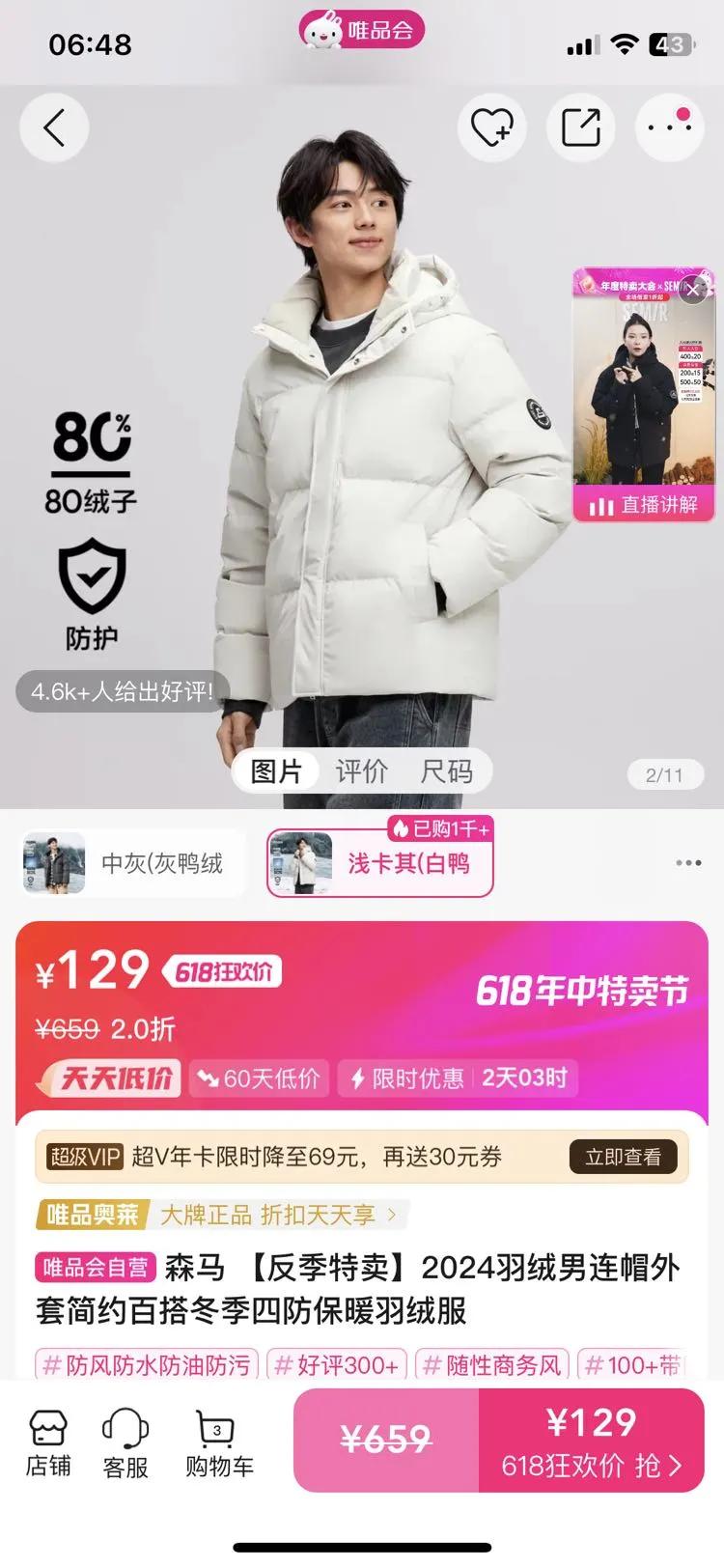Tap 立即查看 on the 超级VIP banner
Image resolution: width=724 pixels, height=1568 pixels.
pos(623,1157)
